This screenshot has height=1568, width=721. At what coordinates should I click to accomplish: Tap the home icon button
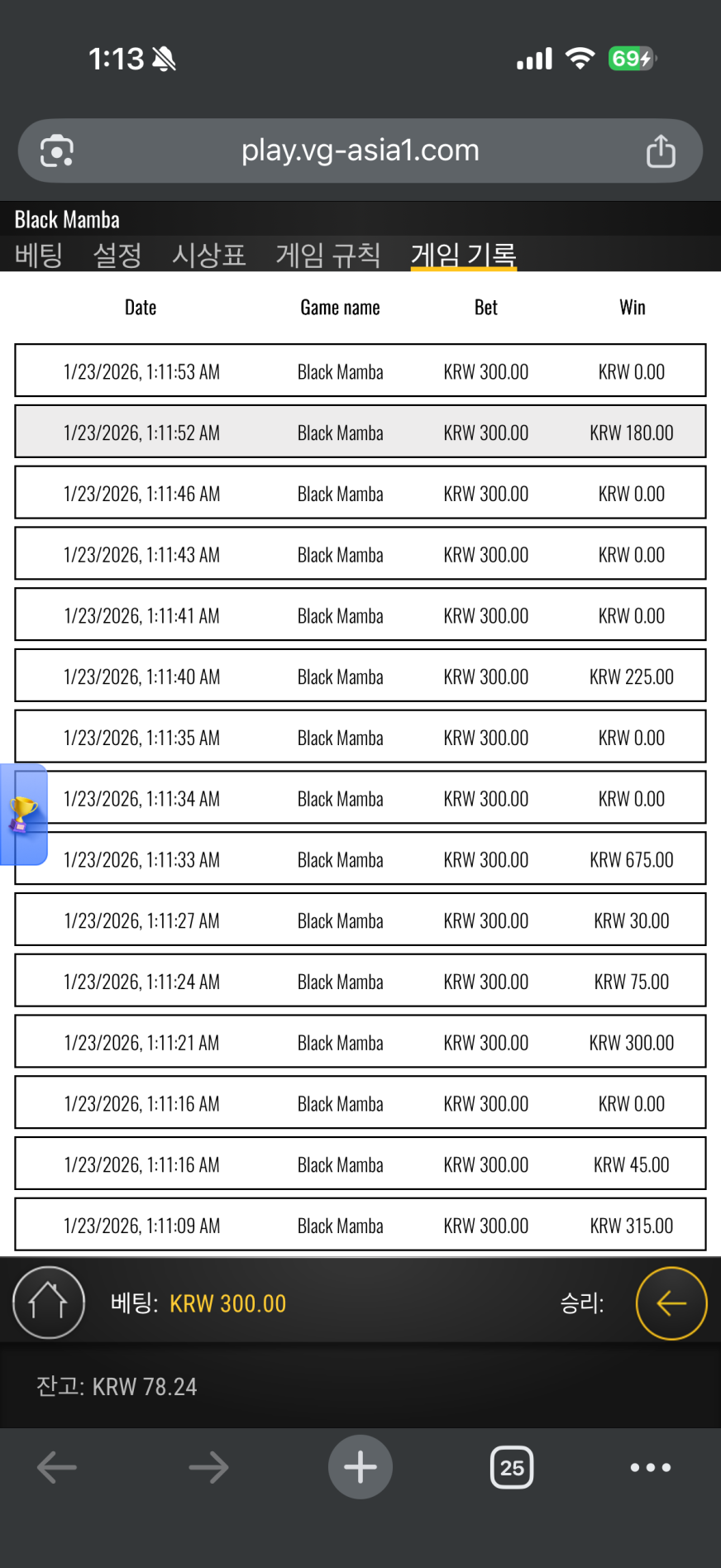tap(49, 1303)
